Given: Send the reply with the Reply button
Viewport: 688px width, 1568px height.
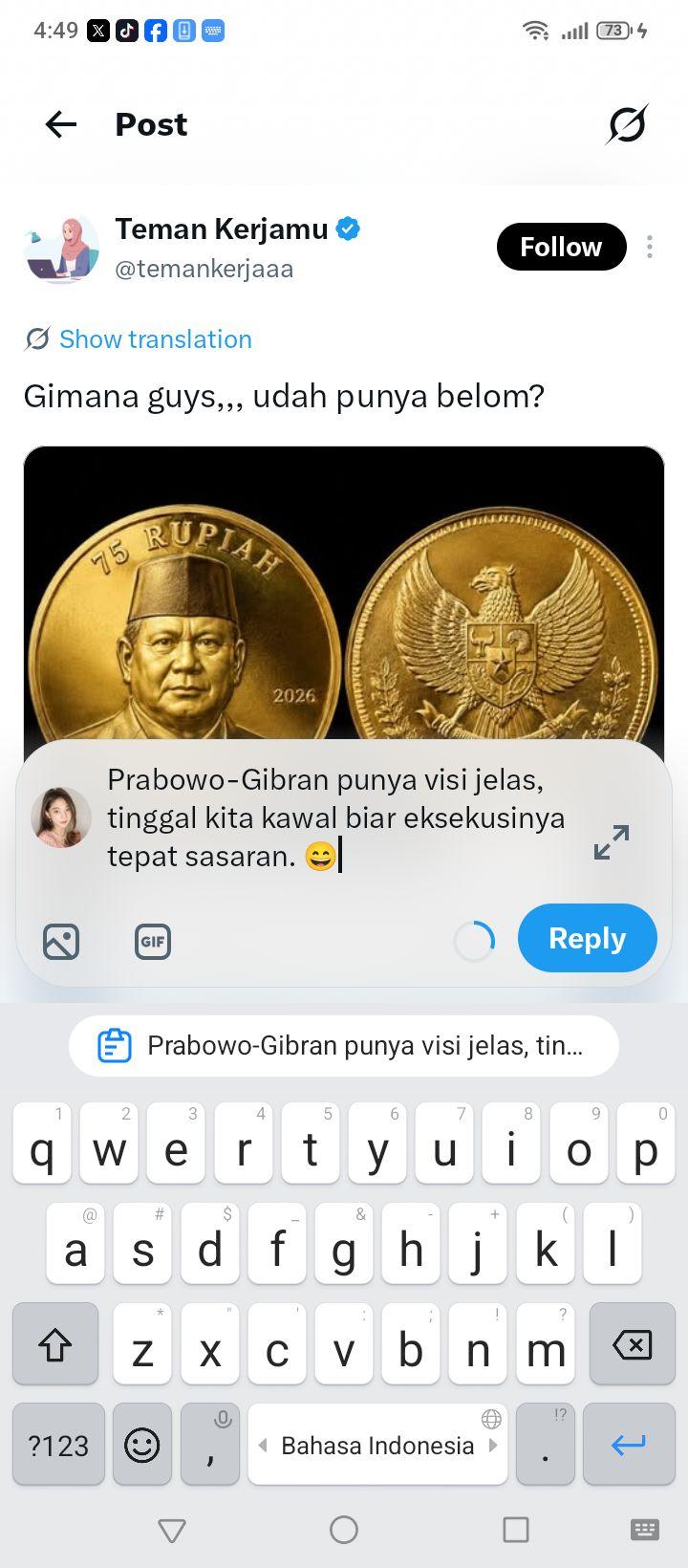Looking at the screenshot, I should (x=588, y=938).
